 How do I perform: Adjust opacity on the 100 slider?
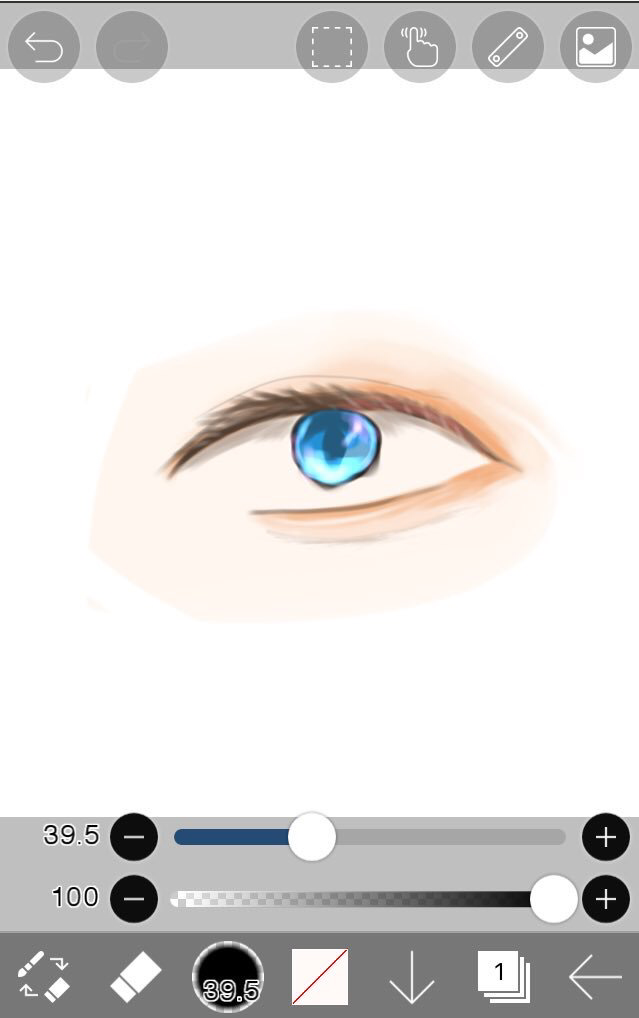coord(553,898)
